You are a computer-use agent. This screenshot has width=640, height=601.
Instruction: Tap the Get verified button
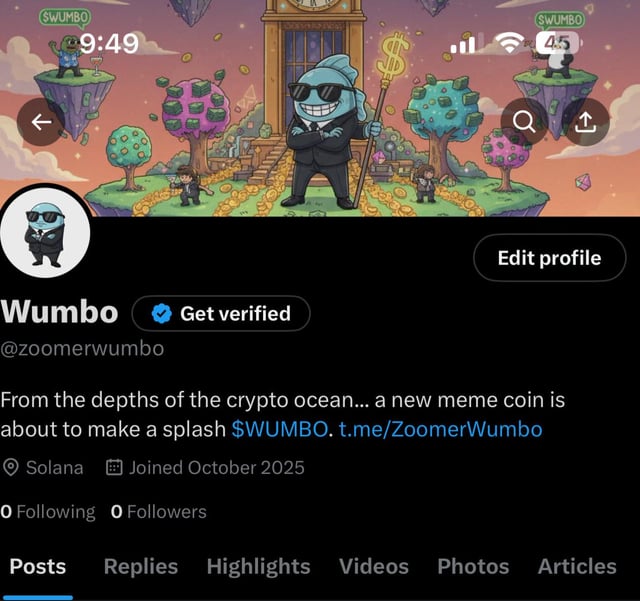tap(221, 314)
